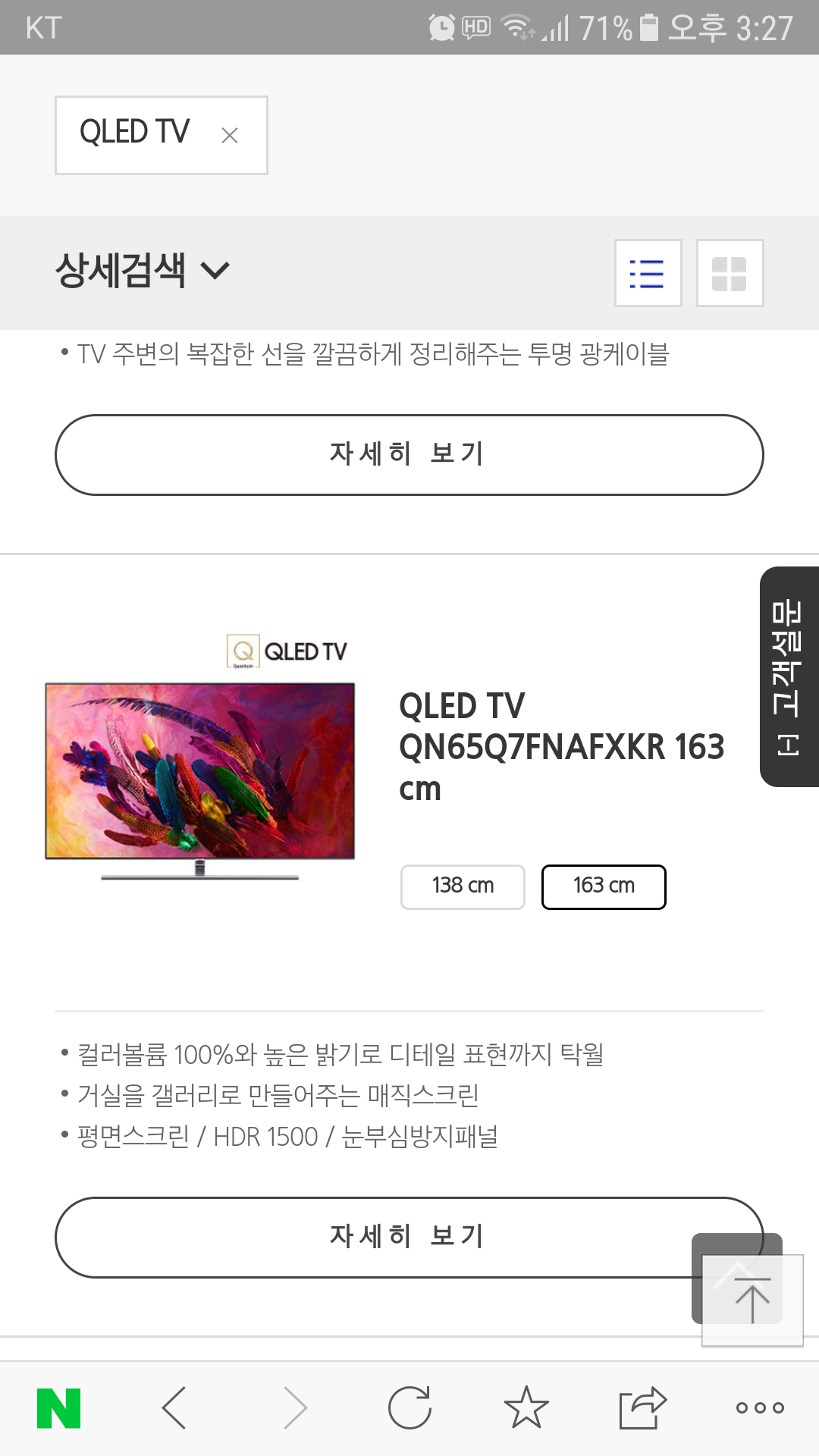Go back to the previous page
819x1456 pixels.
coord(174,1408)
